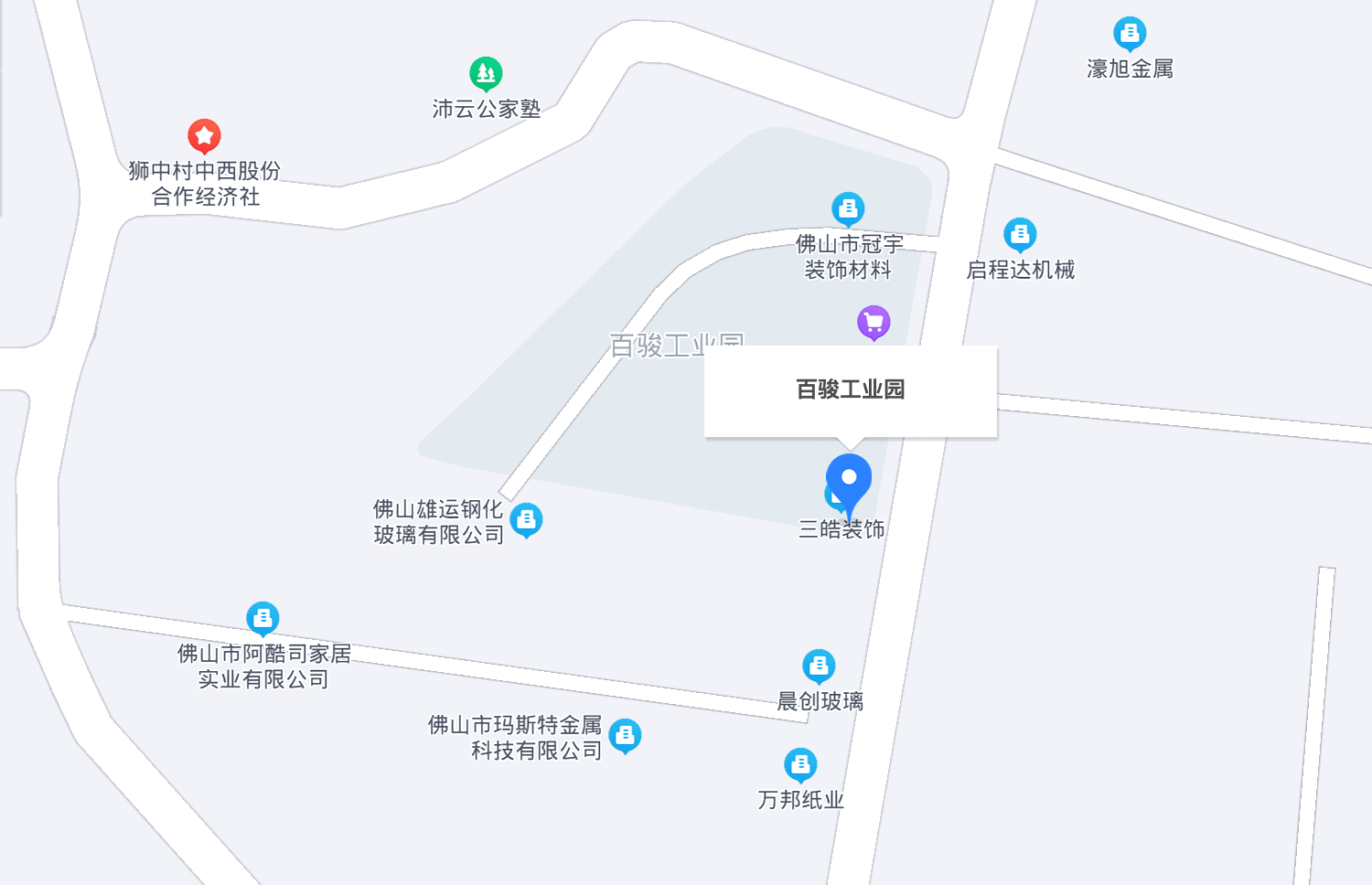Open the 佛山市阿酷司家居实业有限公司 marker
Screen dimensions: 1372x885
[x=263, y=618]
